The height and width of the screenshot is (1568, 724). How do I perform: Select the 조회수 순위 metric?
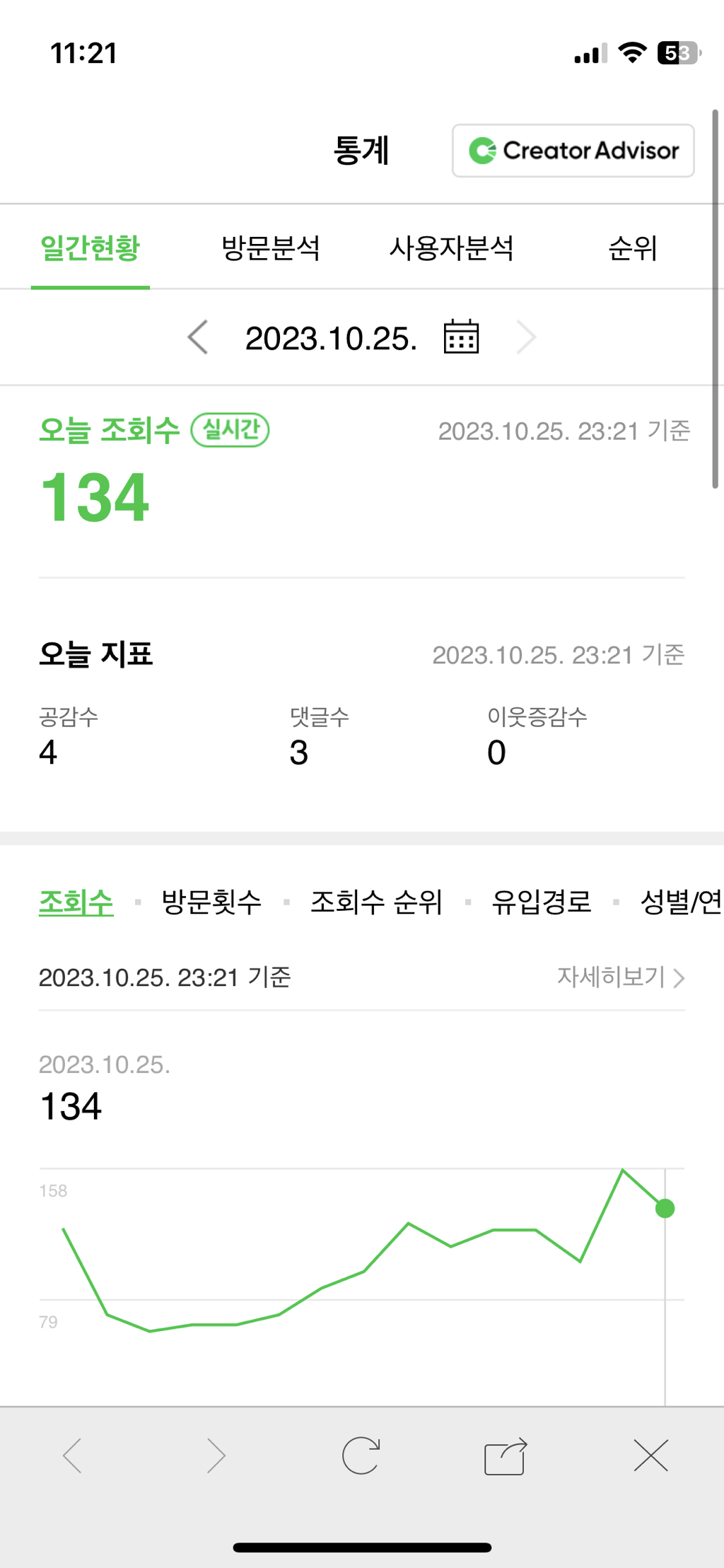[x=377, y=902]
